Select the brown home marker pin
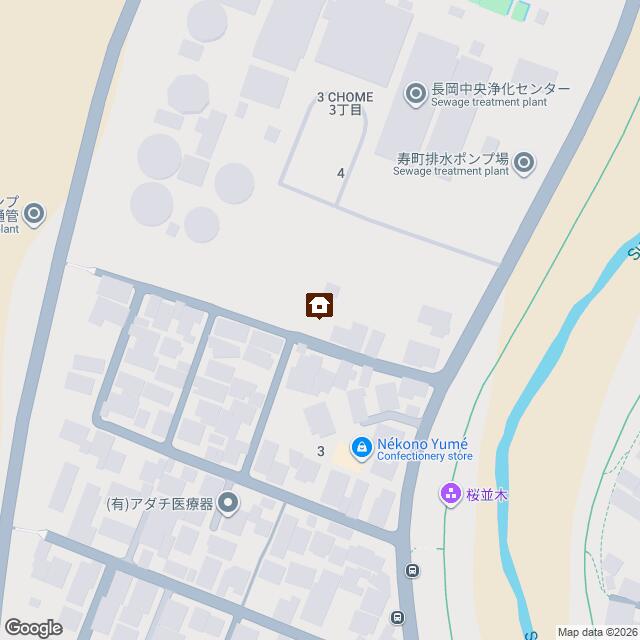 319,305
